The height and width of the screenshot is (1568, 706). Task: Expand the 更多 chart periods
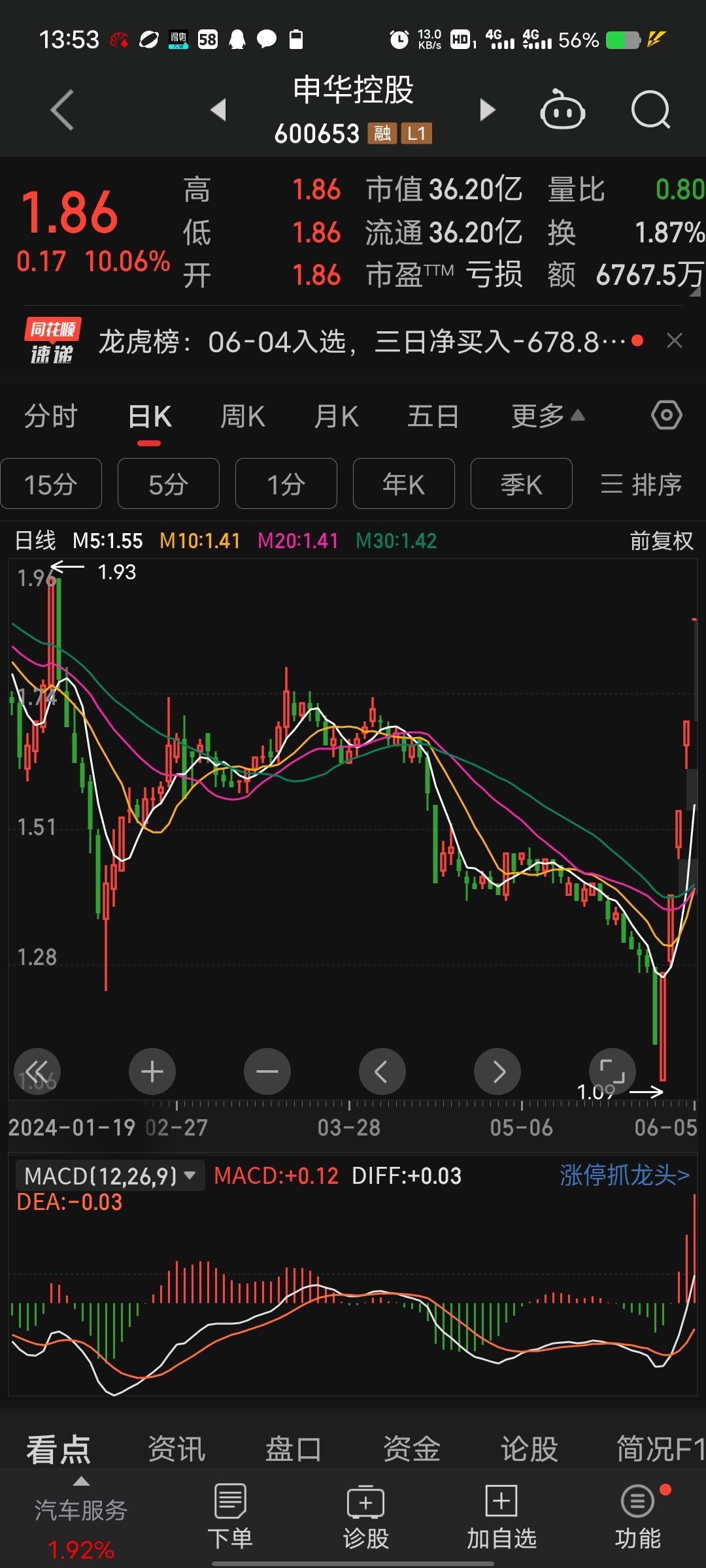coord(548,416)
